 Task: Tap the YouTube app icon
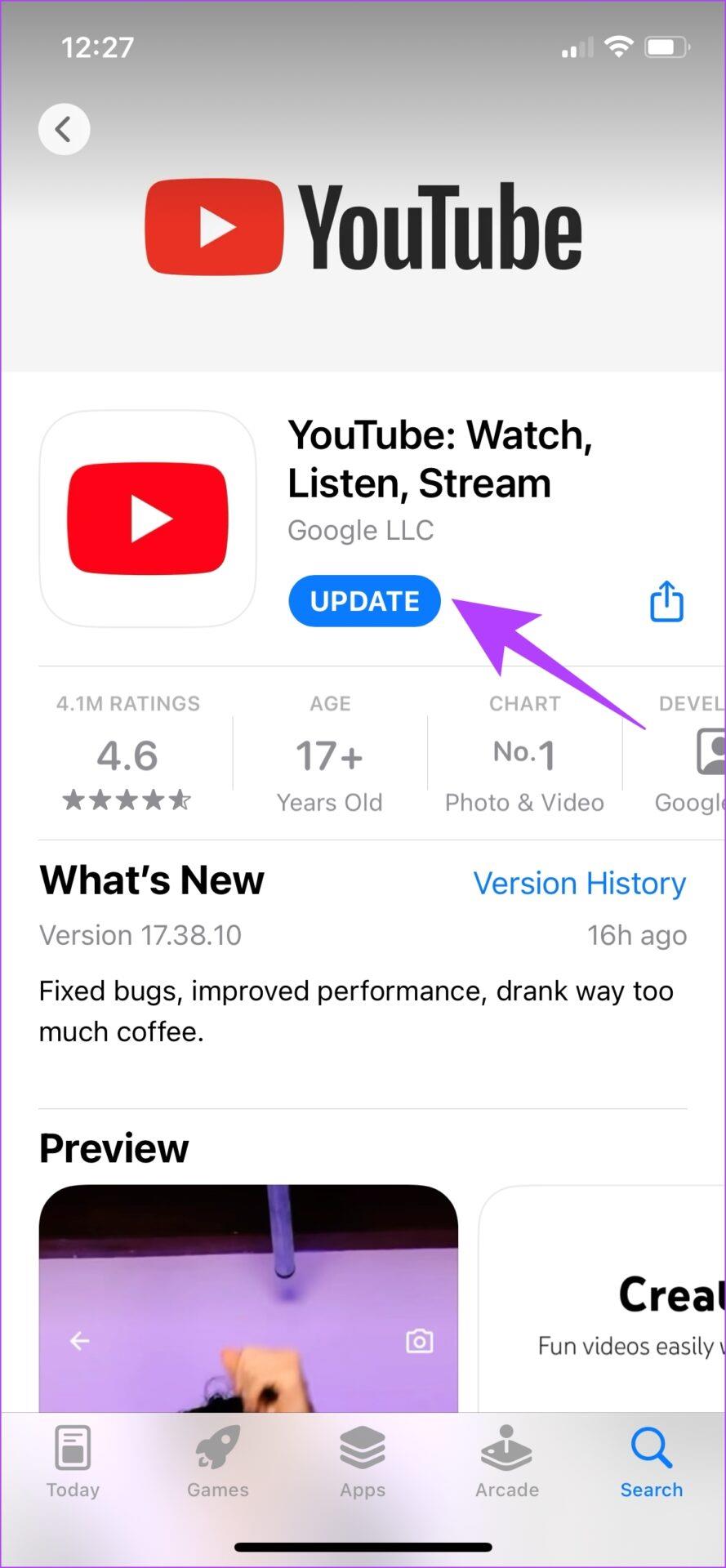pyautogui.click(x=147, y=519)
